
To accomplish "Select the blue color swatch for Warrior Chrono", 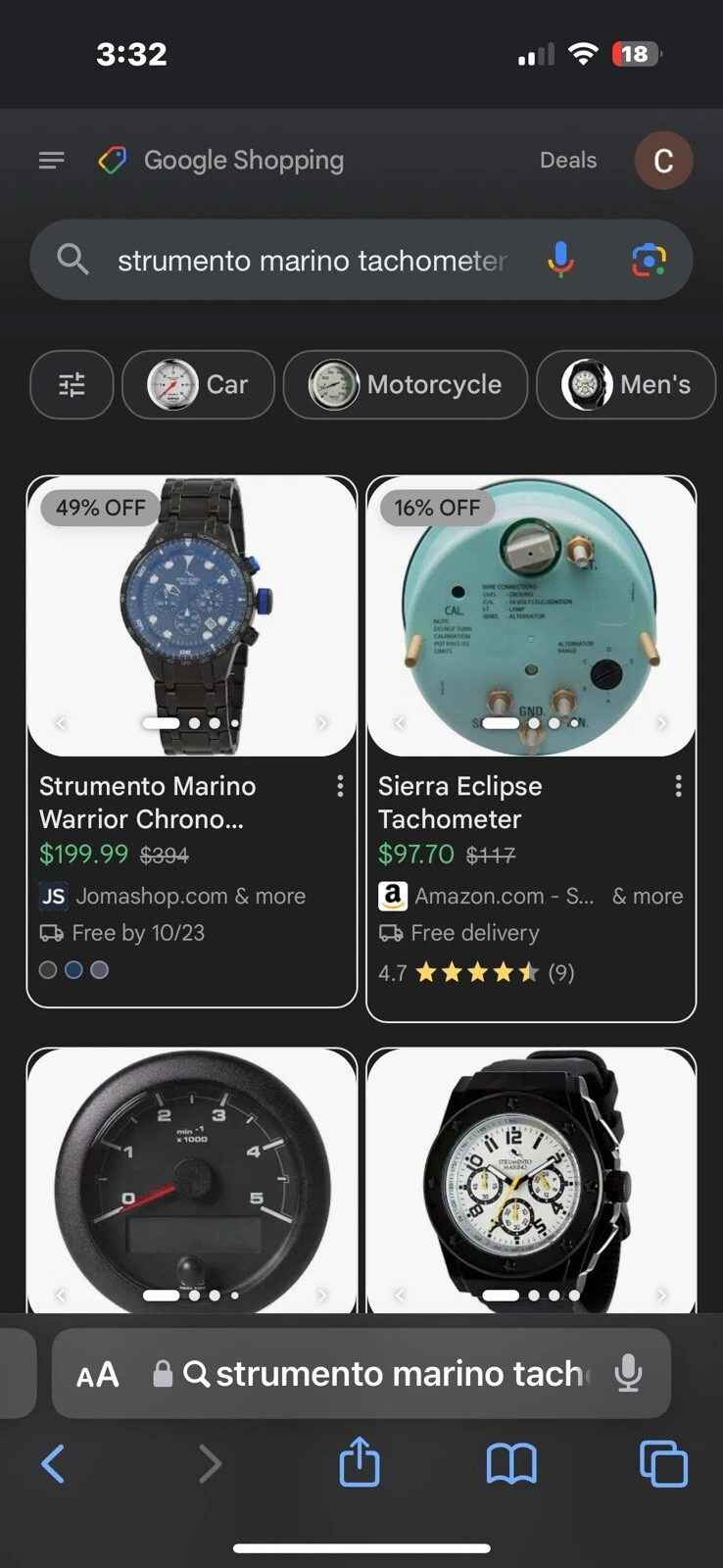I will (73, 970).
